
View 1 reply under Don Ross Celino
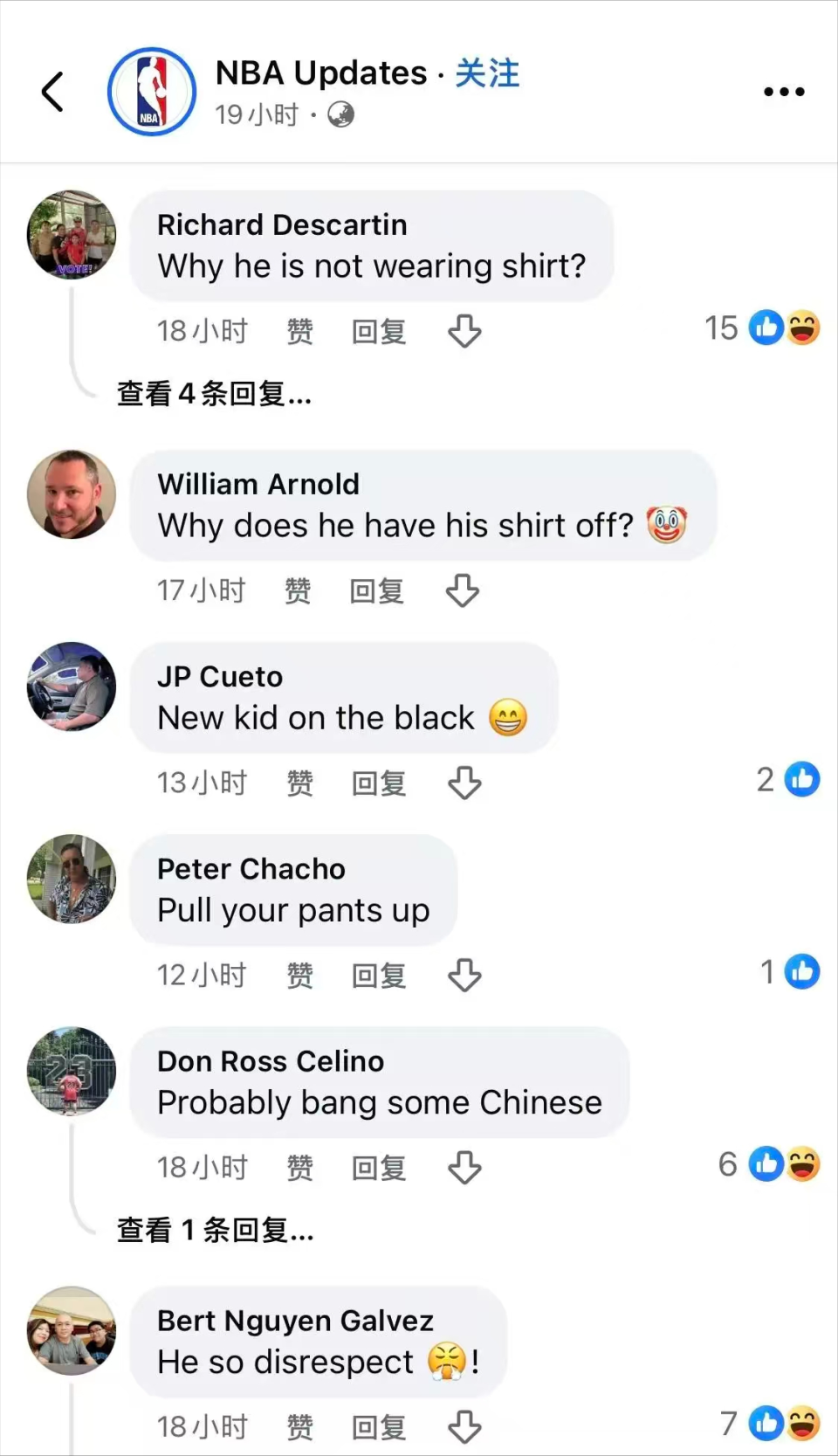point(216,1230)
